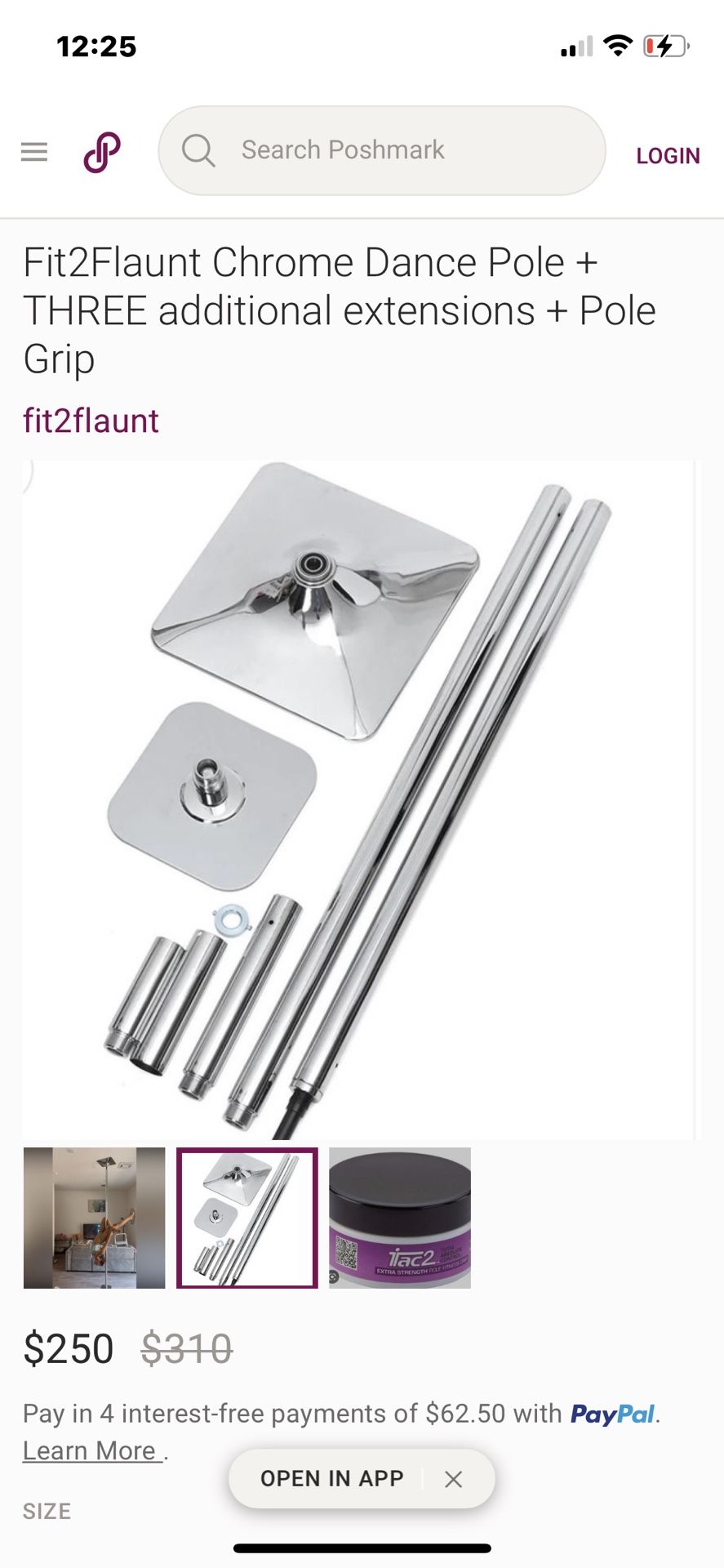Image resolution: width=724 pixels, height=1568 pixels.
Task: Select the iTac2 grip jar thumbnail
Action: point(400,1218)
